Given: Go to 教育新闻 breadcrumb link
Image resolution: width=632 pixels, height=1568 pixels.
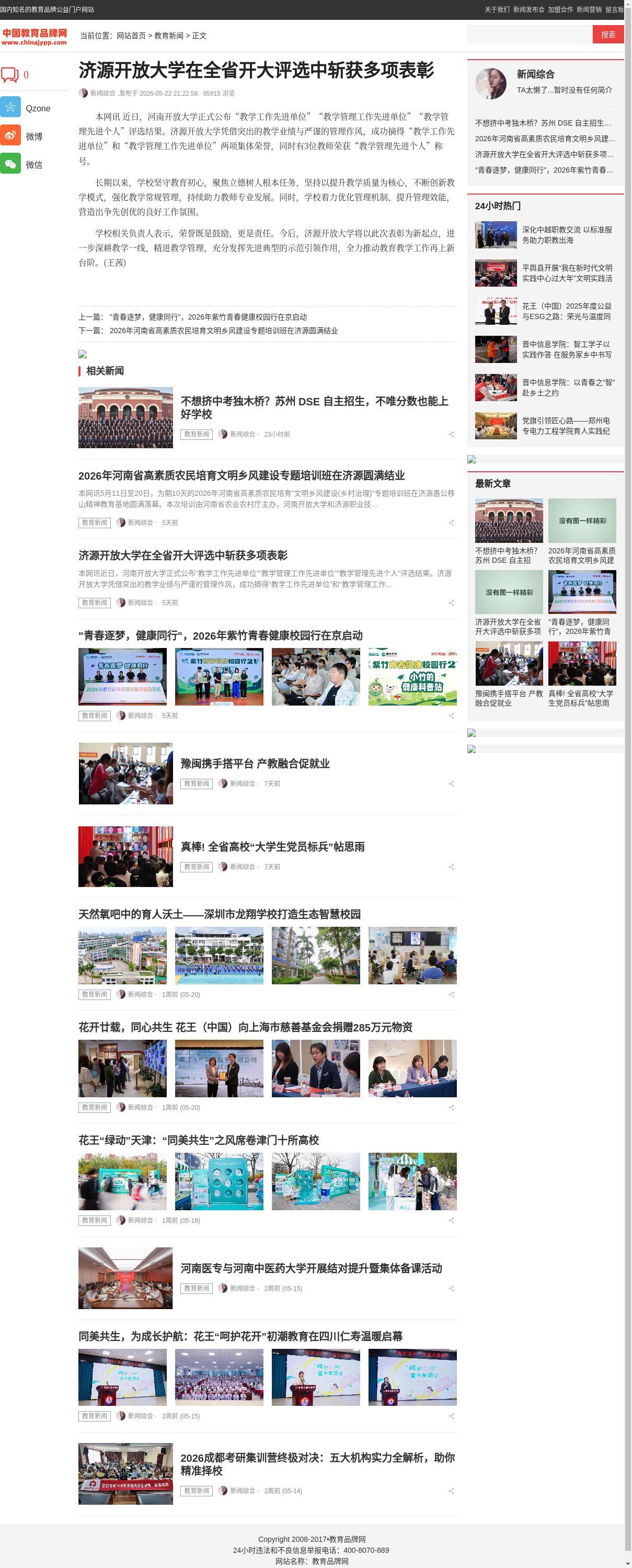Looking at the screenshot, I should (168, 36).
